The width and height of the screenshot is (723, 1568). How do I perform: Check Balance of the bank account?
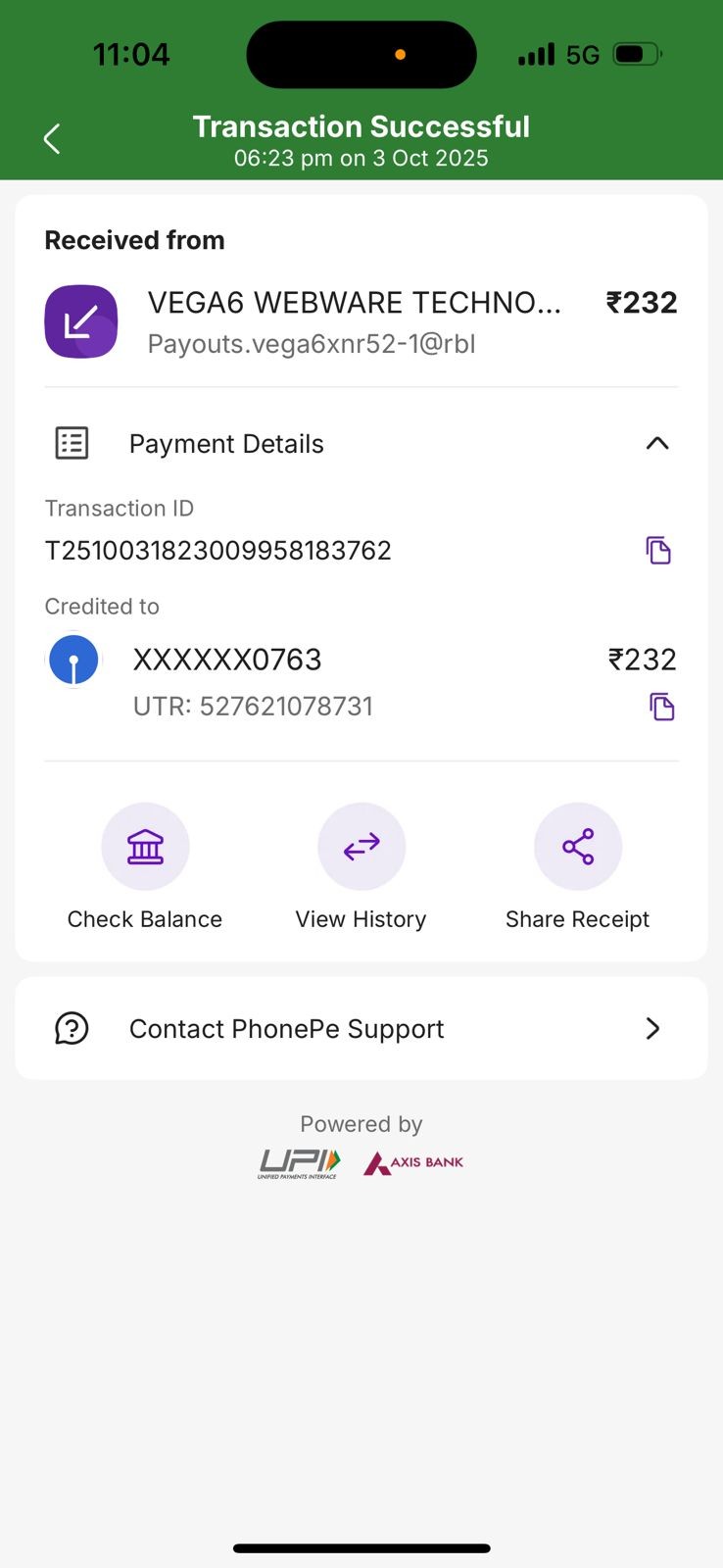[145, 847]
